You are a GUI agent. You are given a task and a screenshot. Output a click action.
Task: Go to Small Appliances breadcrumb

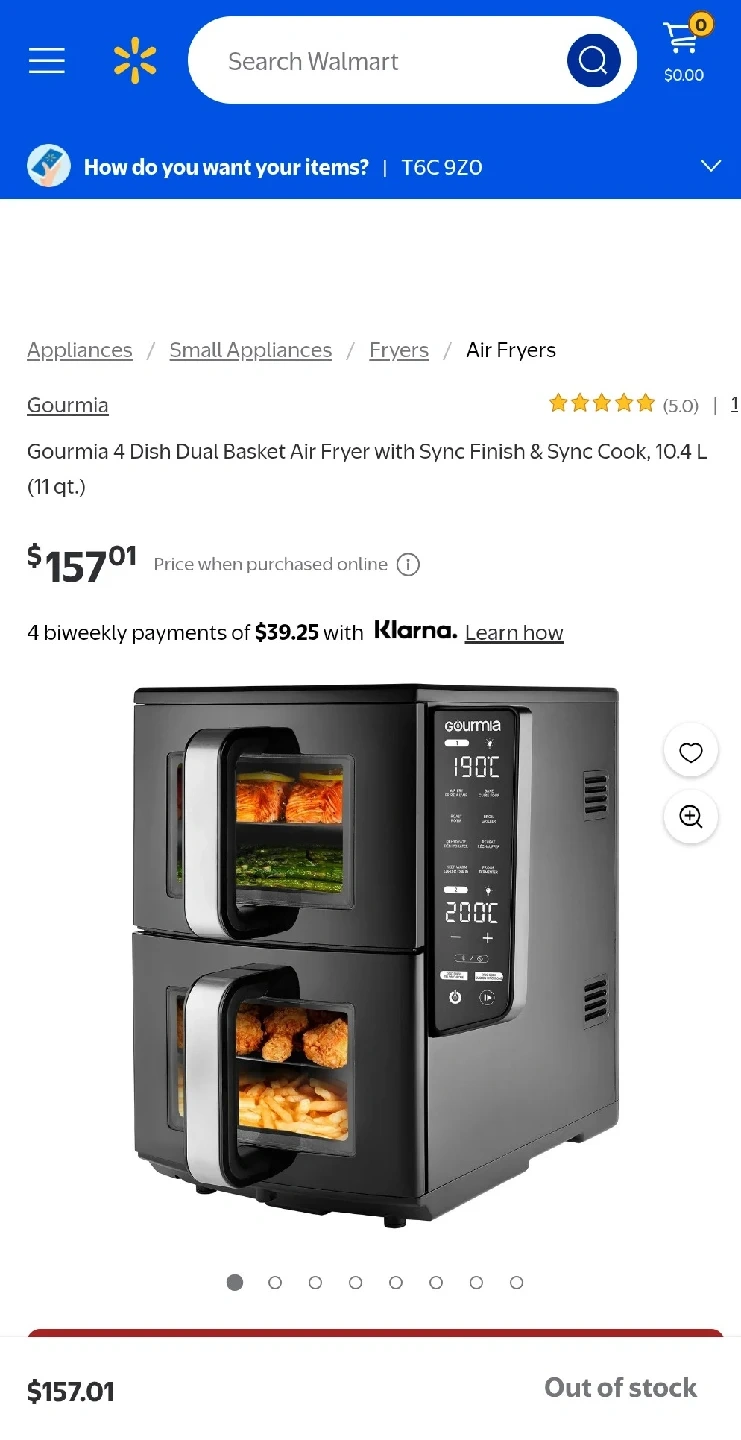(x=251, y=350)
